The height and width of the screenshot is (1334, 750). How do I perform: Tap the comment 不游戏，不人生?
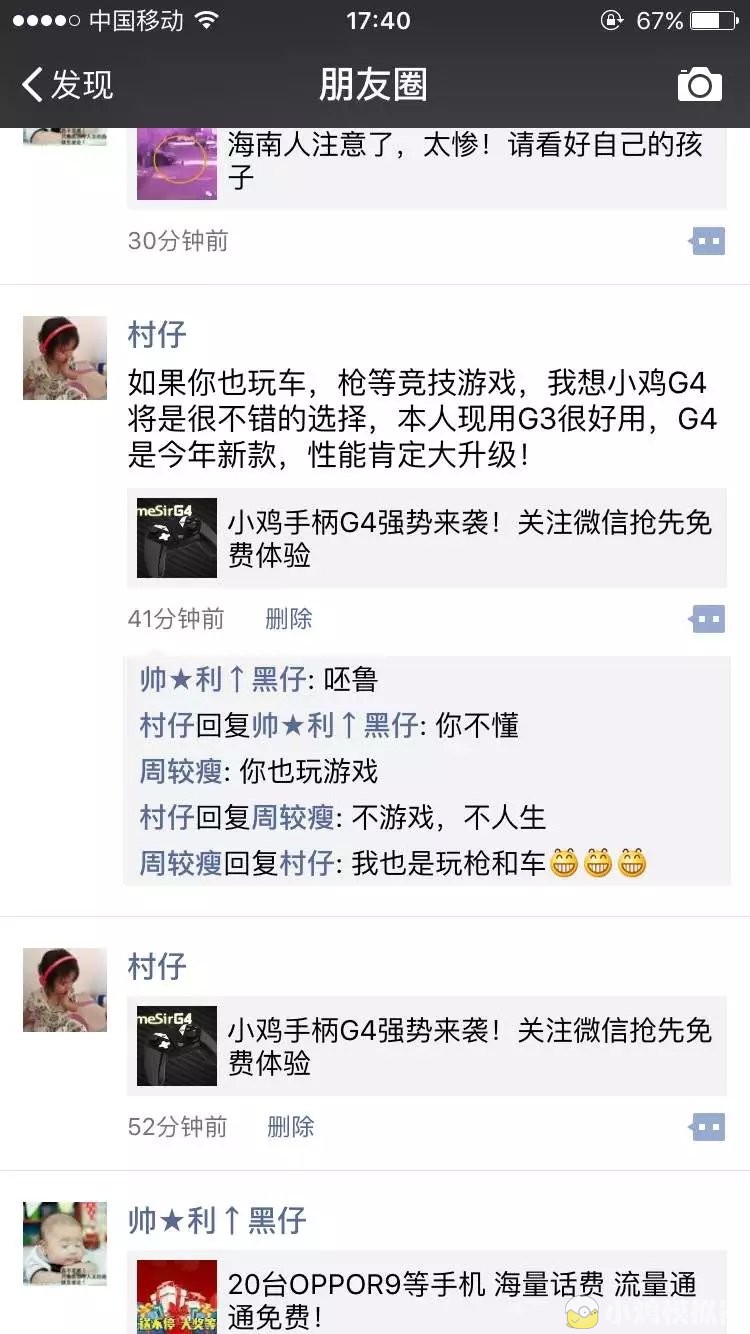448,817
